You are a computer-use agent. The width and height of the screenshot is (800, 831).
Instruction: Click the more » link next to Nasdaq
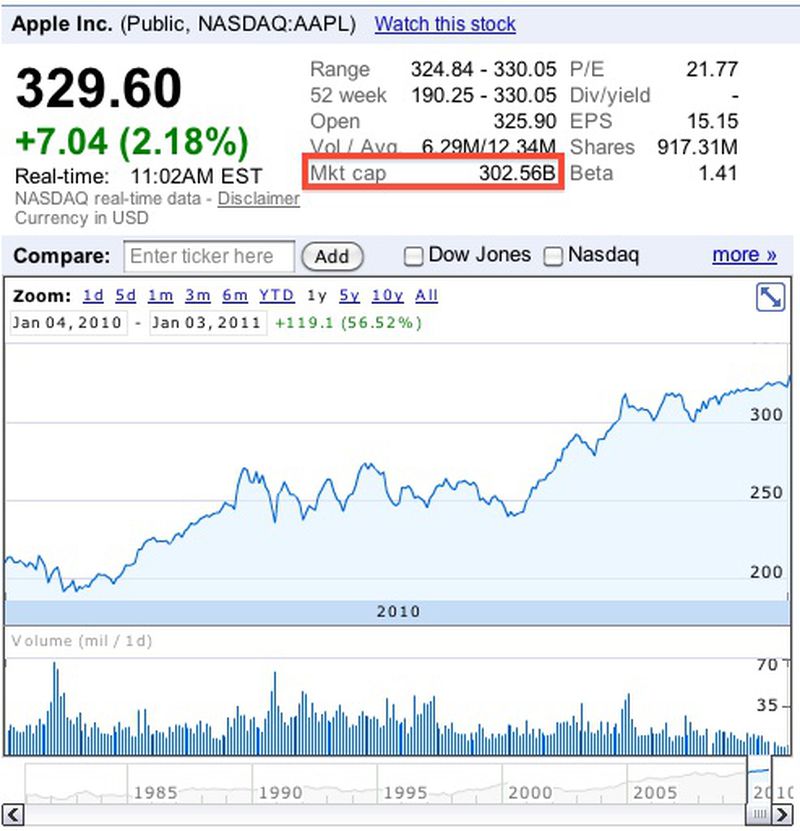pos(743,255)
